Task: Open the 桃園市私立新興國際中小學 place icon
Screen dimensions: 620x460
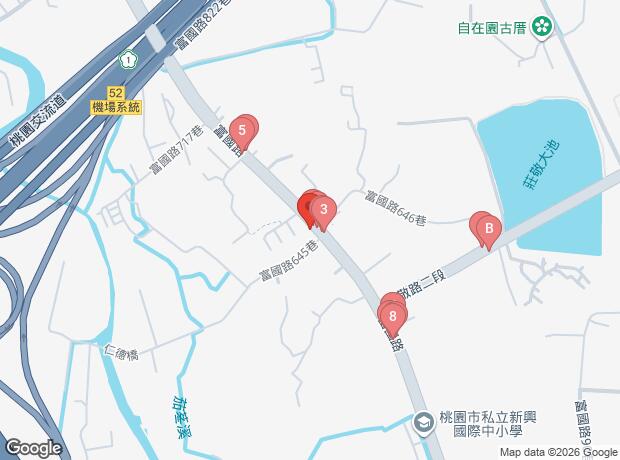Action: pyautogui.click(x=426, y=422)
